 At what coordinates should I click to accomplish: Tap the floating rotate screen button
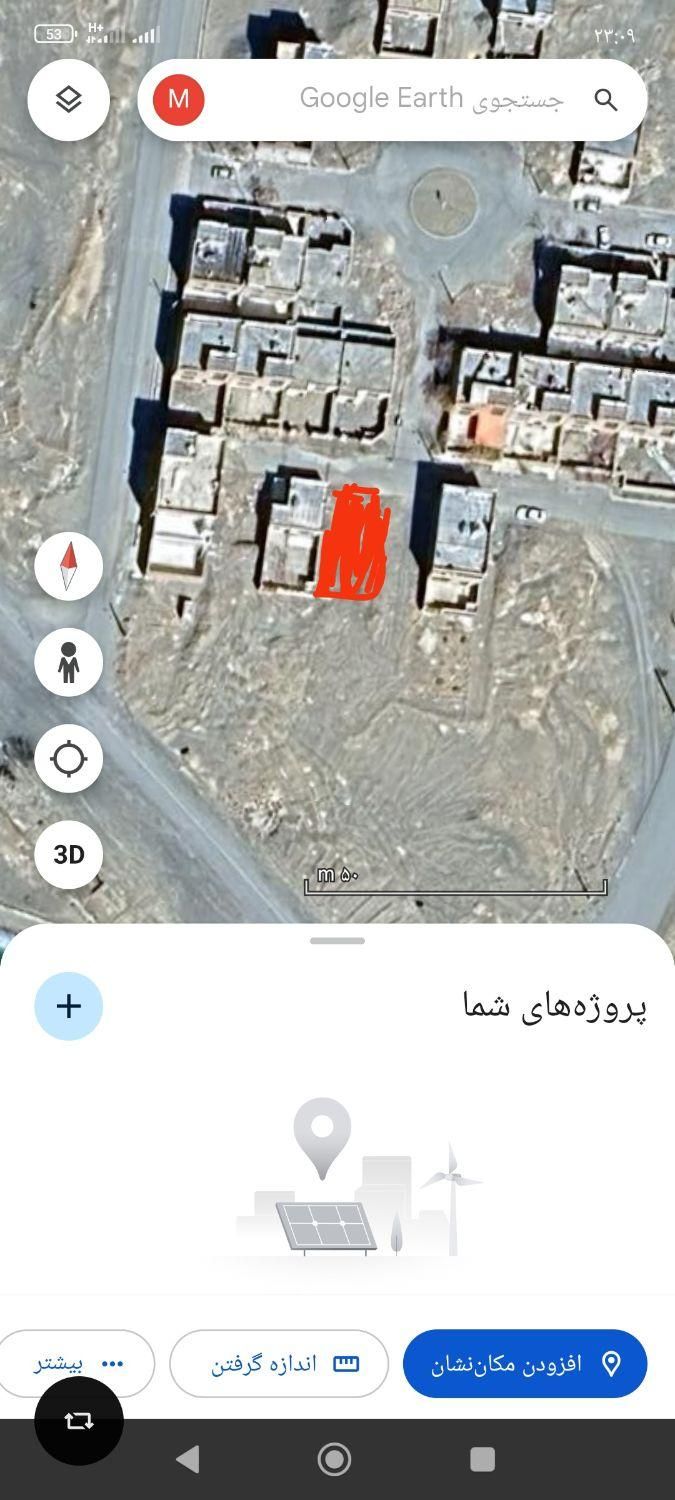(x=79, y=1421)
